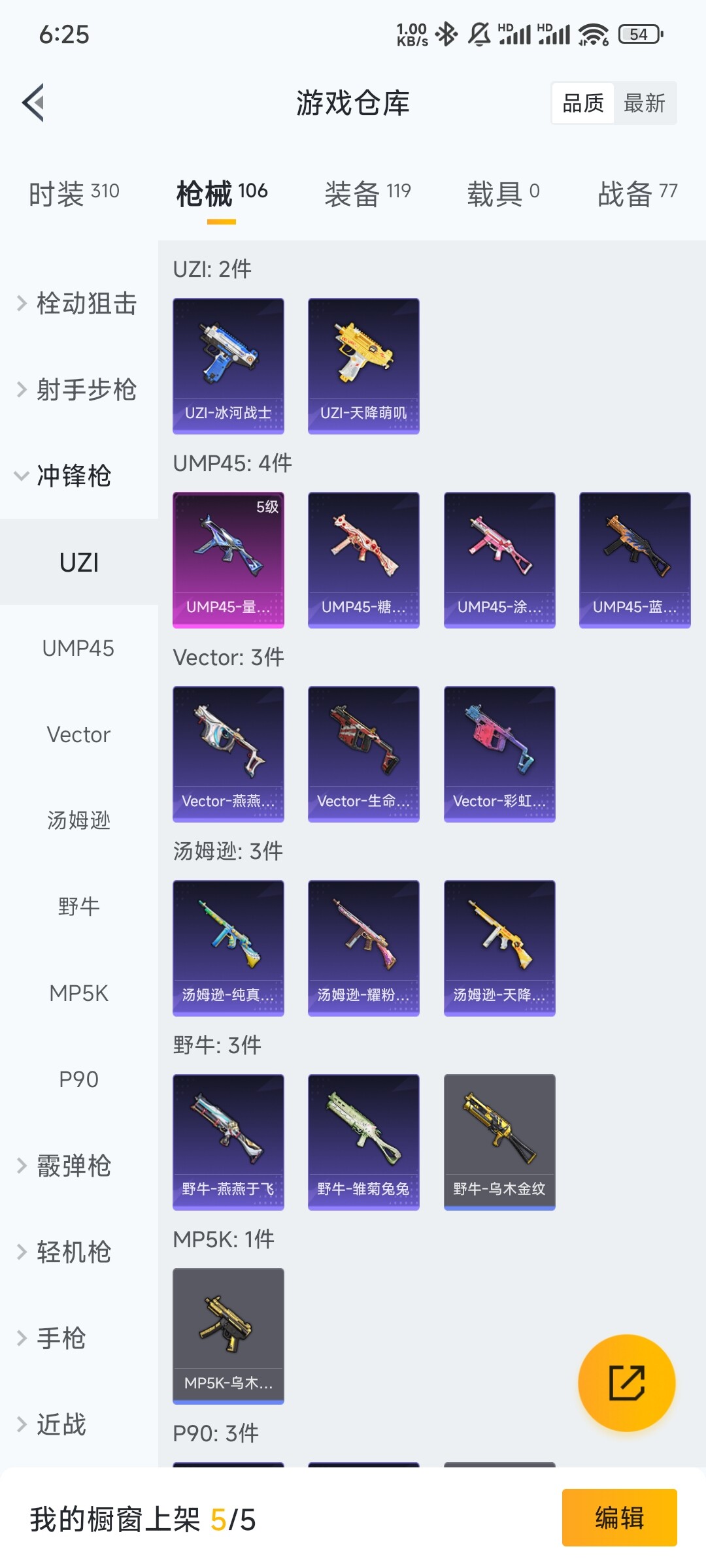The width and height of the screenshot is (706, 1568).
Task: Switch to the 战备 tab
Action: coord(637,193)
